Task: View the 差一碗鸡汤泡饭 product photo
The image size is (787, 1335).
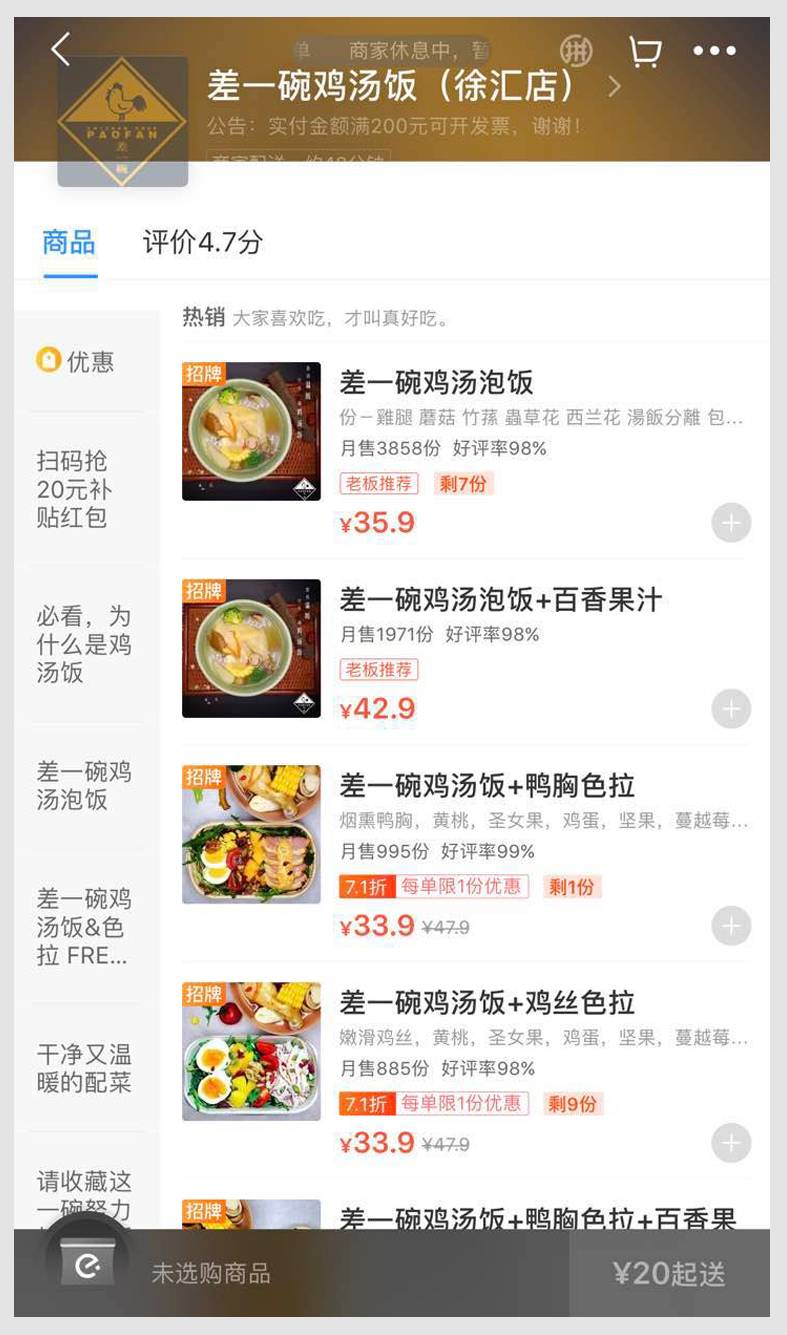Action: (251, 431)
